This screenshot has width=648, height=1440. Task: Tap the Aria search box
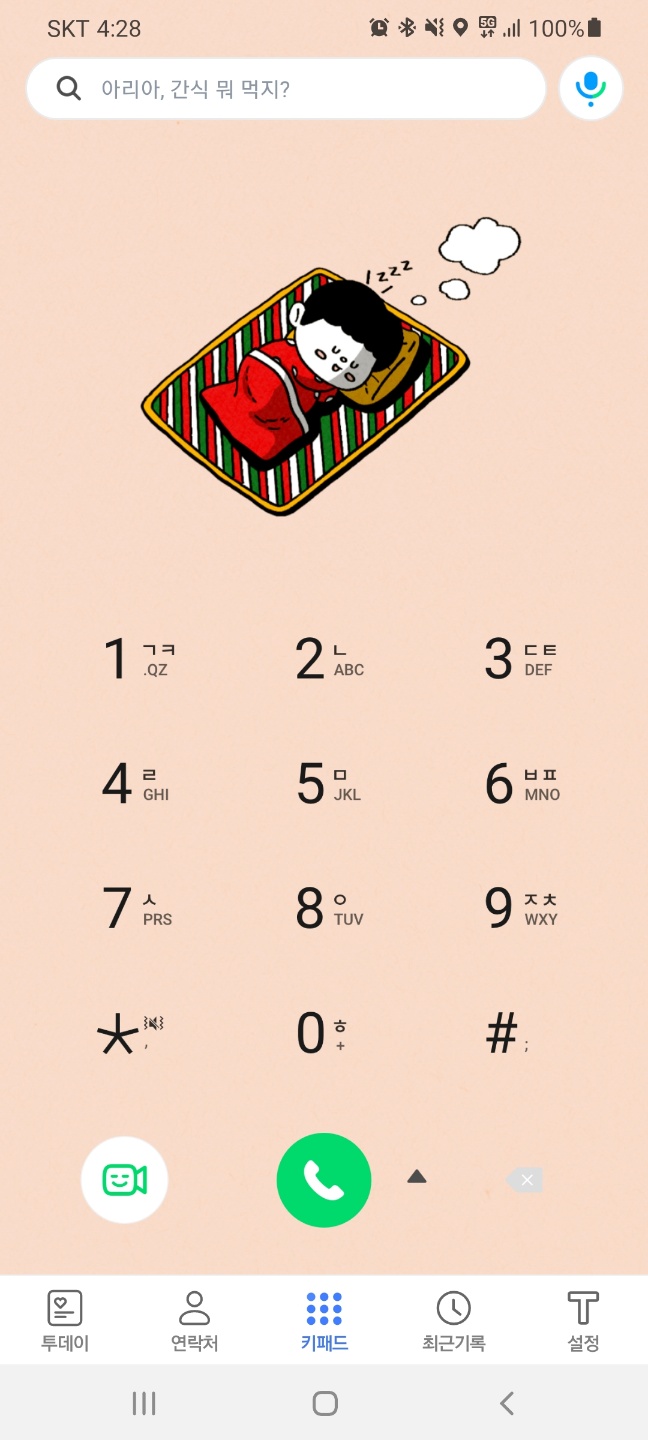[286, 89]
